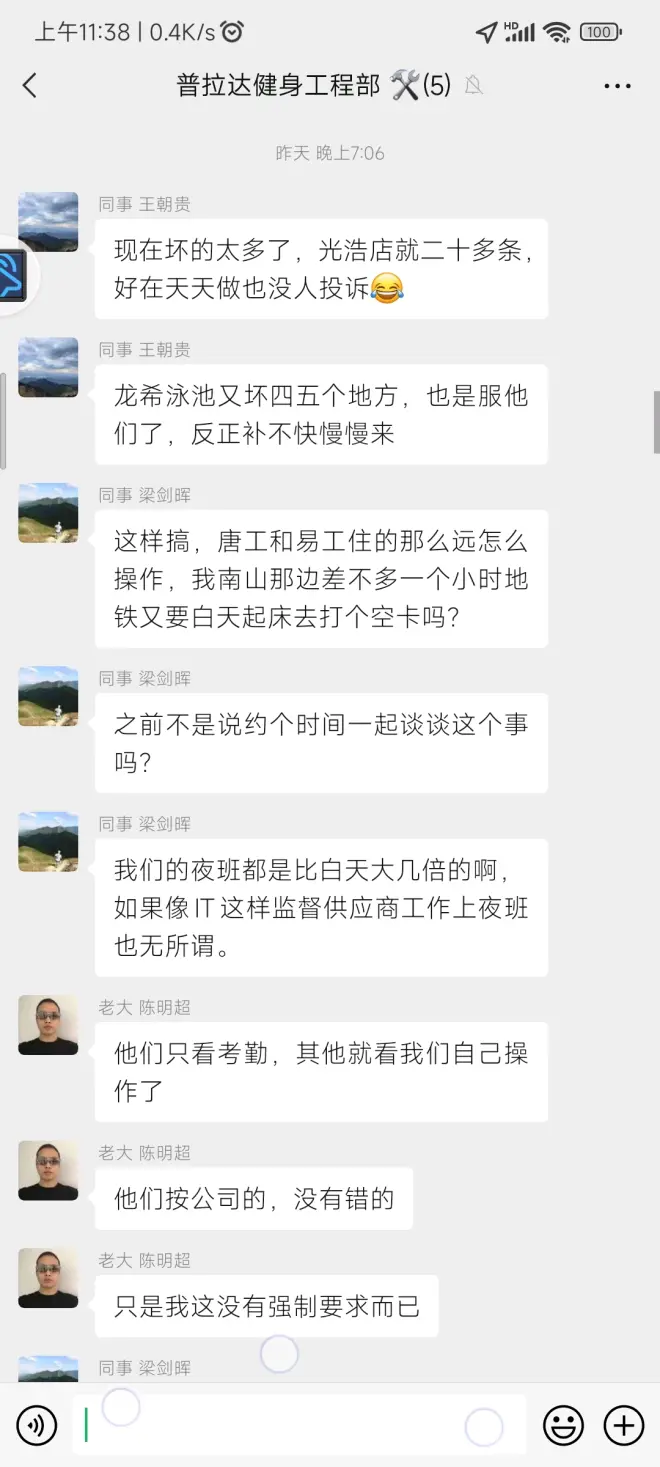Switch to voice message input
Image resolution: width=660 pixels, height=1467 pixels.
click(37, 1425)
